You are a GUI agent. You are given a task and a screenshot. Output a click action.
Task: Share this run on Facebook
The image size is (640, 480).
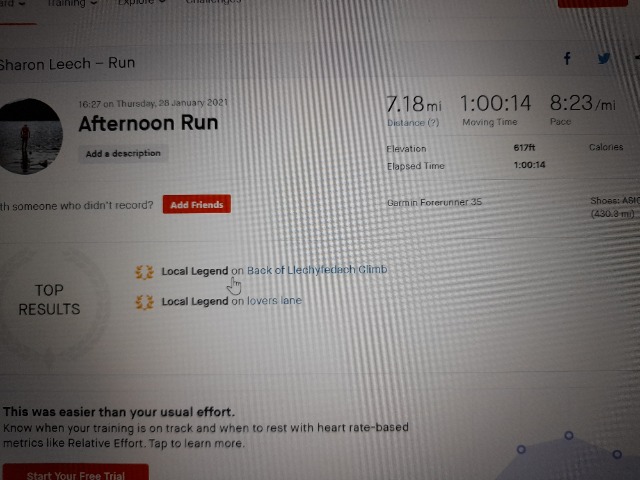pos(567,59)
